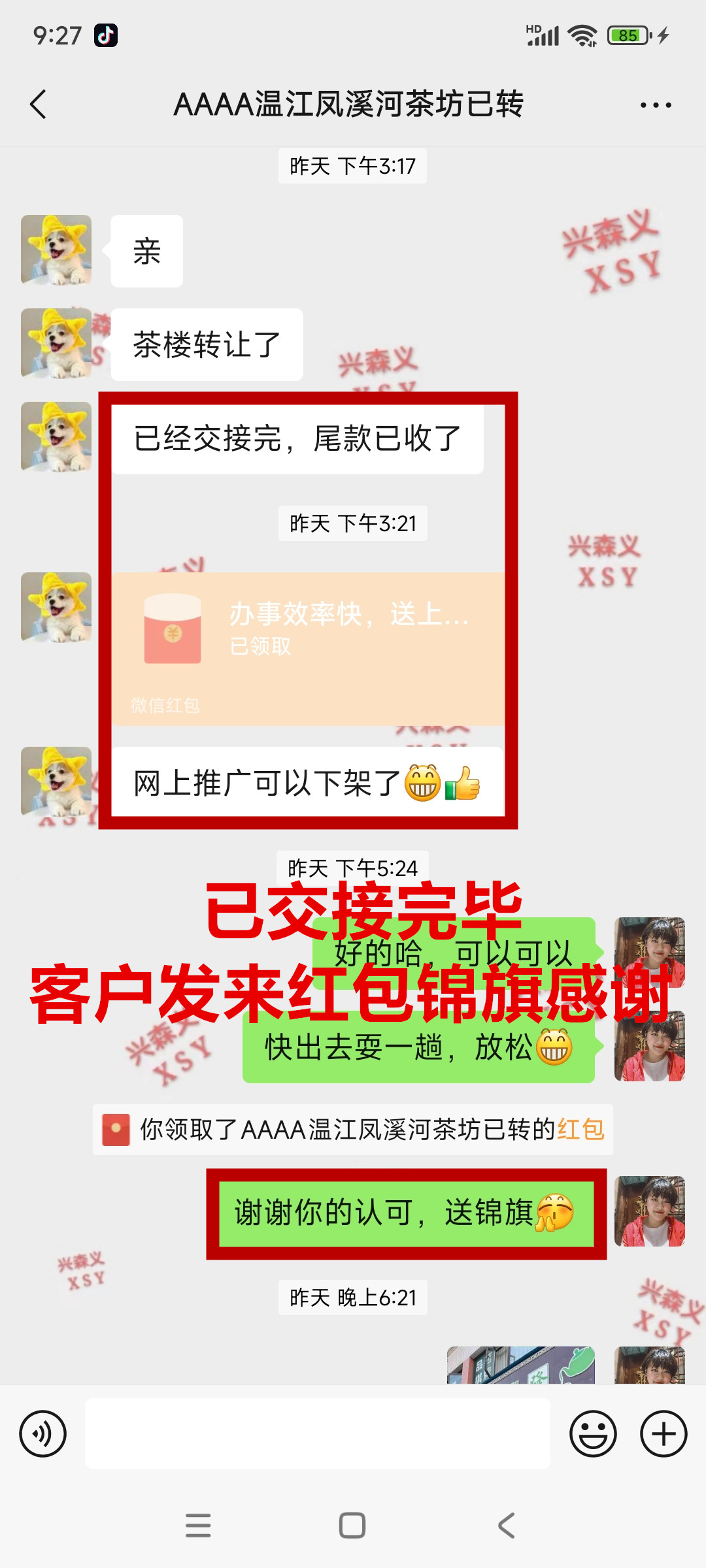
Task: Open the chat info overflow menu
Action: tap(656, 105)
